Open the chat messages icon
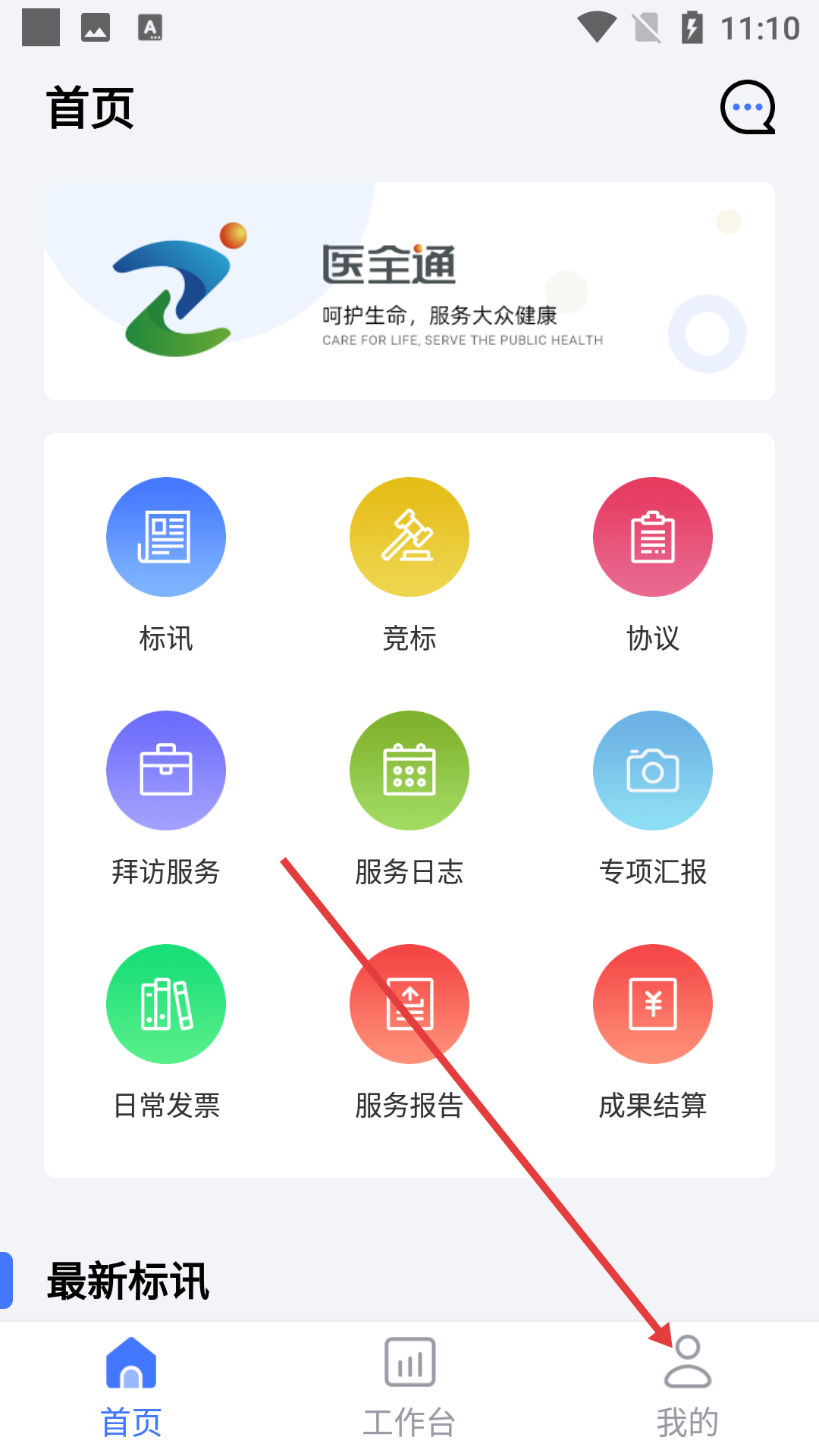 pos(748,108)
